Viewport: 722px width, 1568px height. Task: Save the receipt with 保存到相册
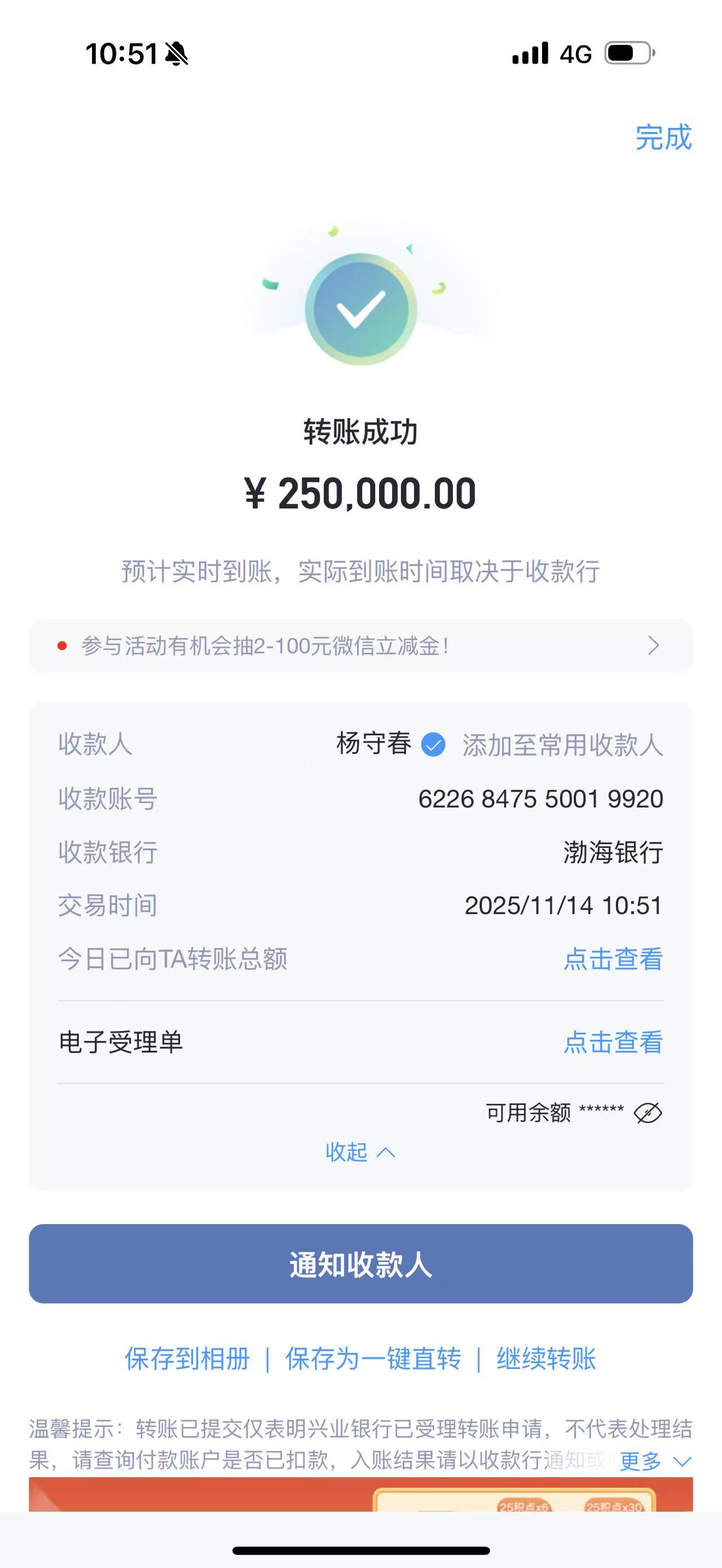[187, 1359]
